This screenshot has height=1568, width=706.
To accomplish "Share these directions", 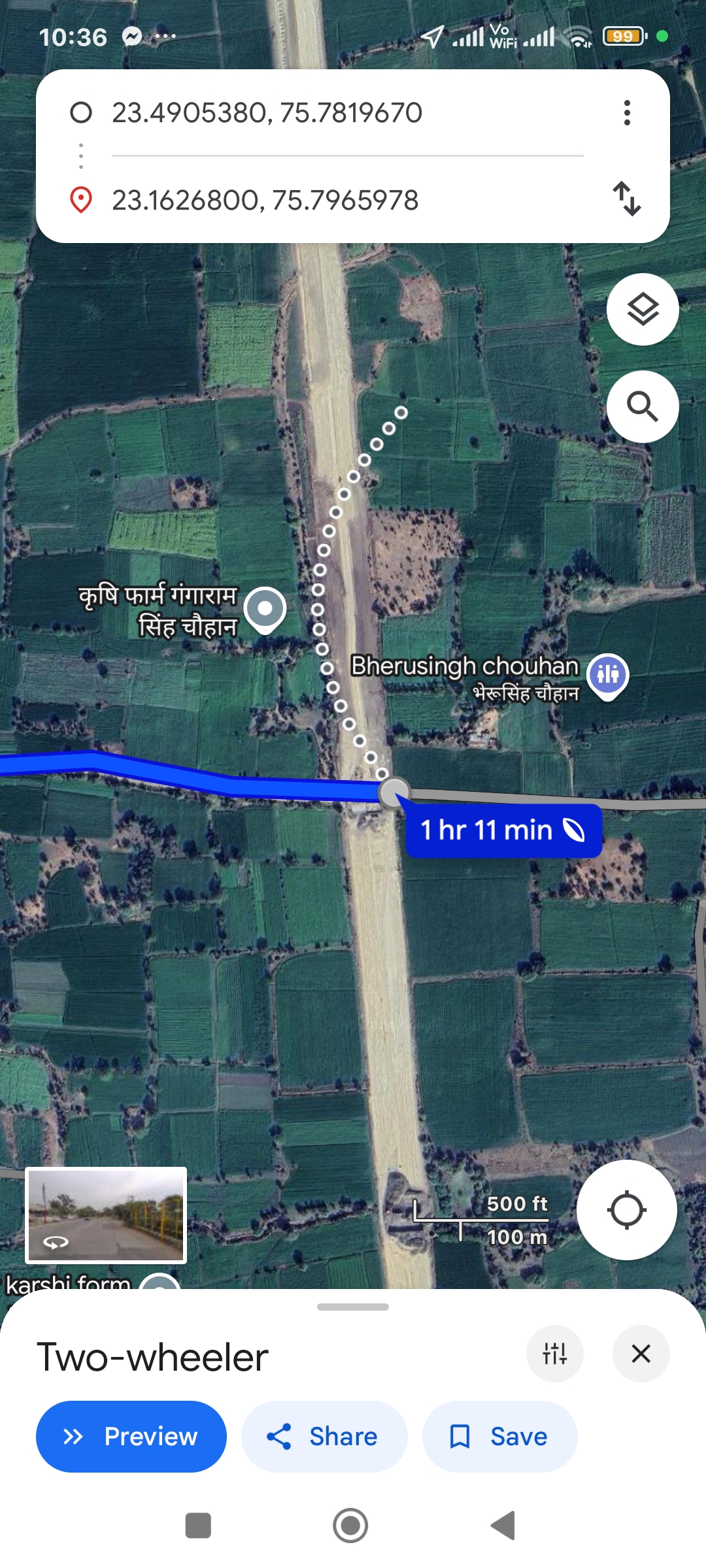I will (x=324, y=1436).
